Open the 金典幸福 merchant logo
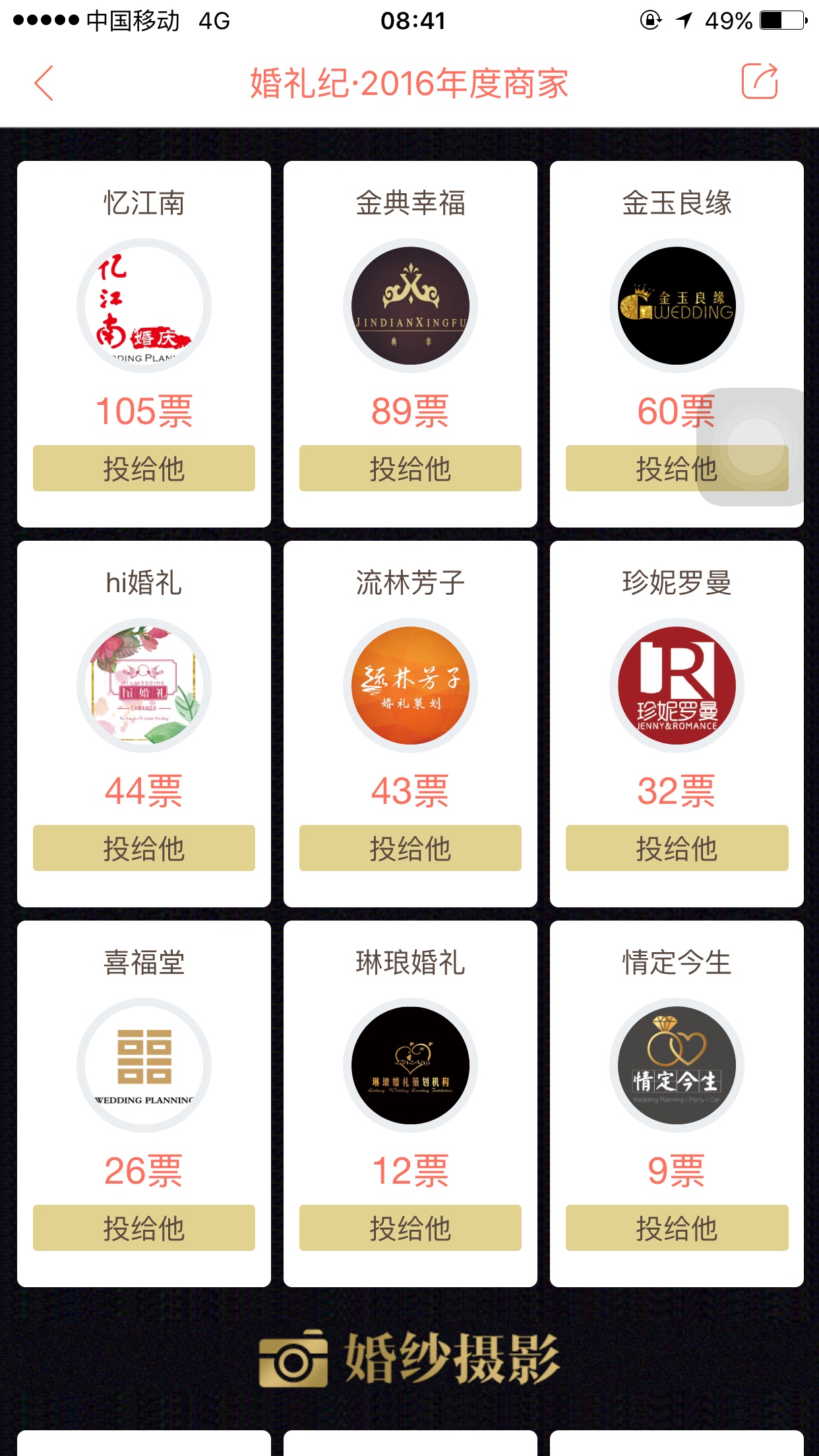Viewport: 819px width, 1456px height. (x=410, y=306)
